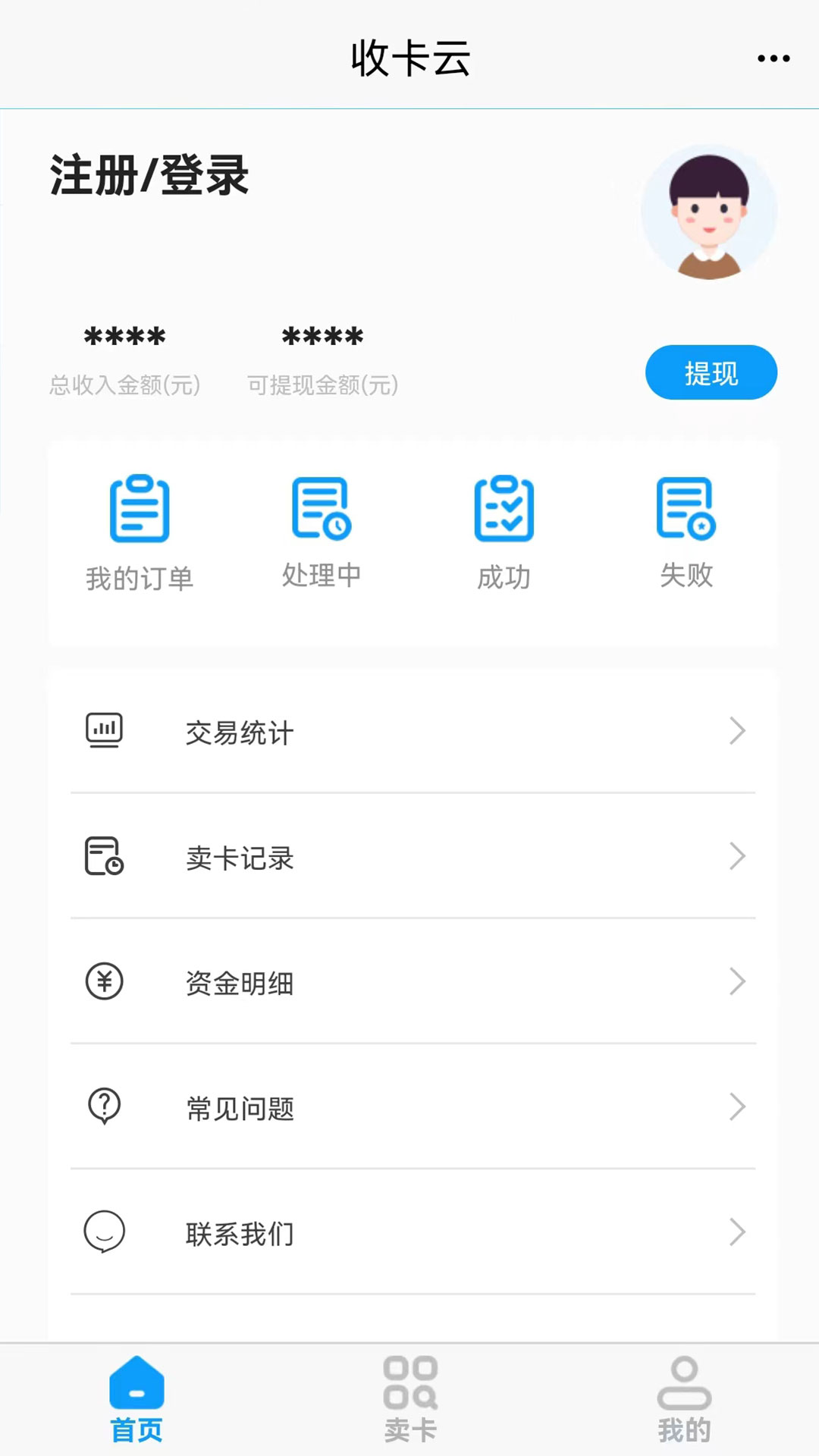The height and width of the screenshot is (1456, 819).
Task: Expand 卖卡记录 with the right arrow
Action: tap(737, 857)
